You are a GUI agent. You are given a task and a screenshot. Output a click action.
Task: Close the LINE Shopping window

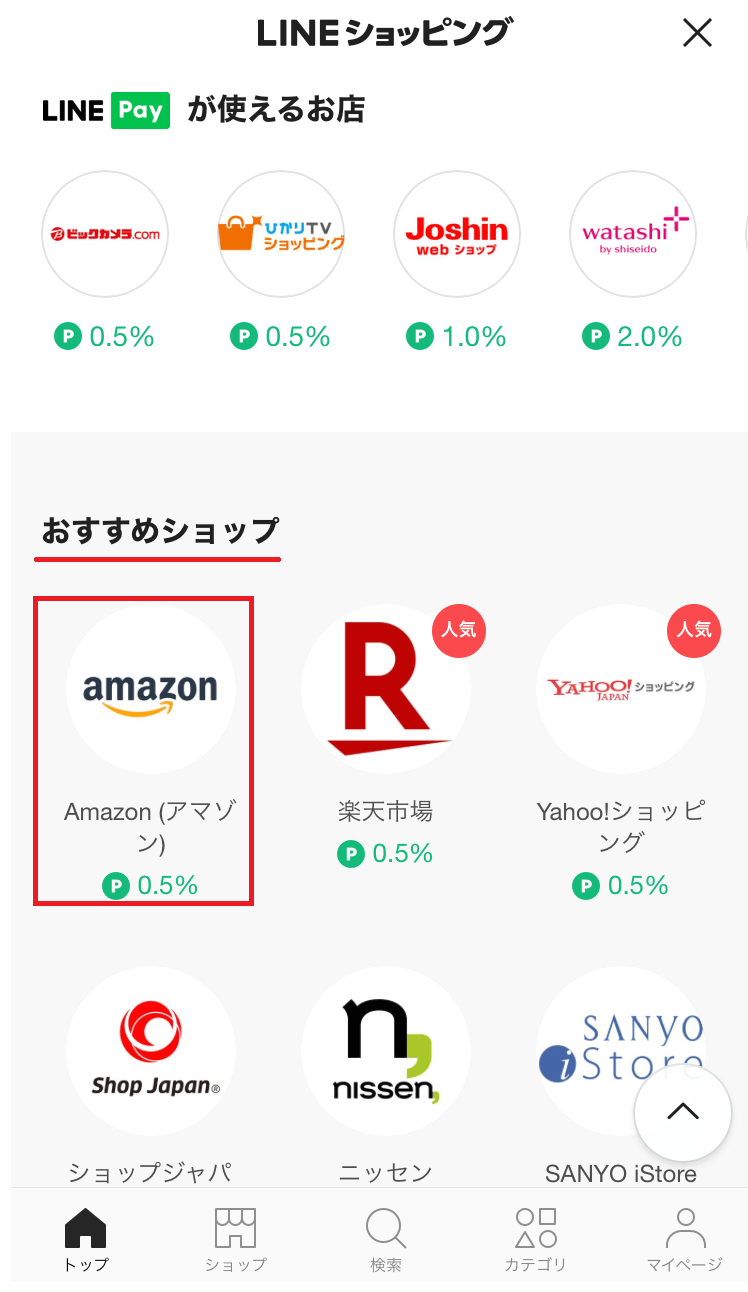(696, 33)
